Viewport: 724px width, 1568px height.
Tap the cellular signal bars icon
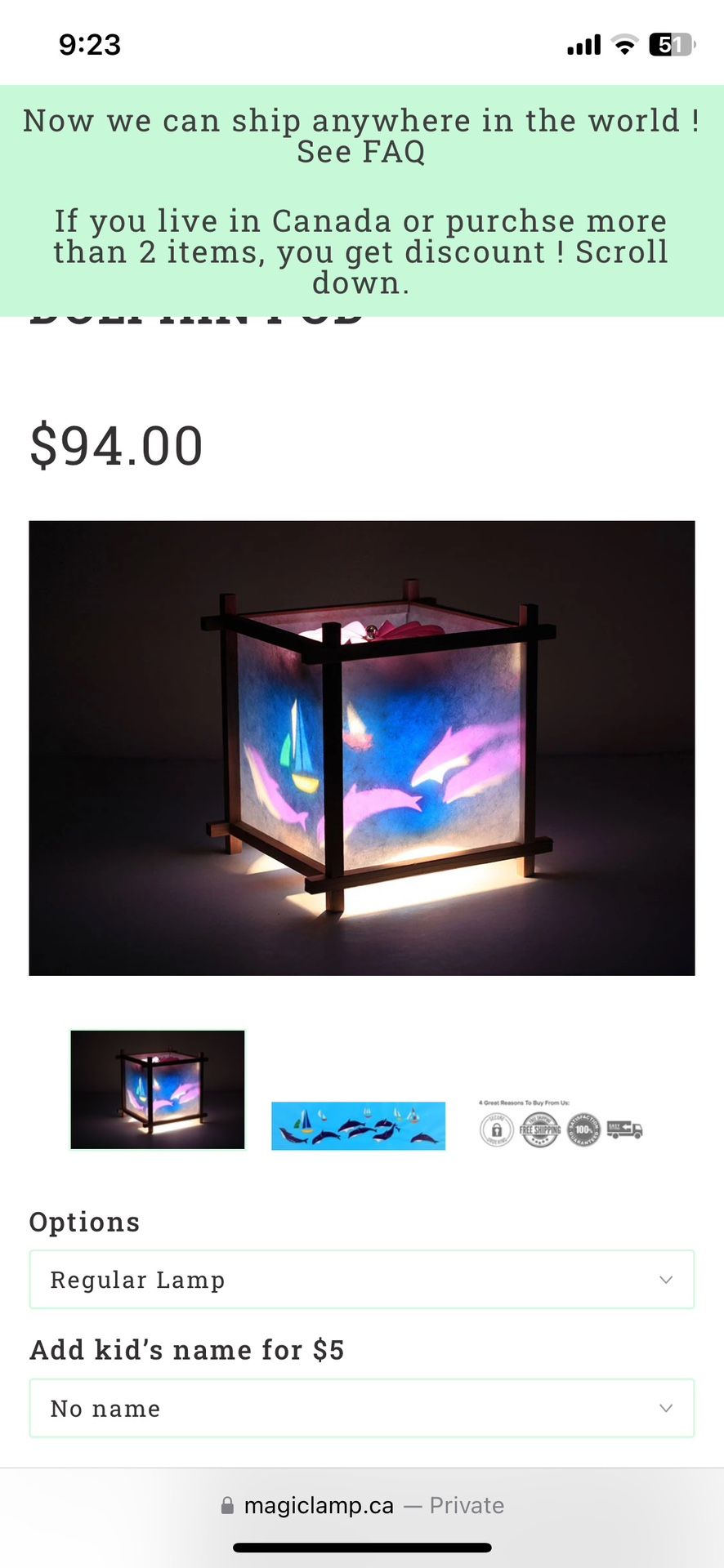point(582,45)
